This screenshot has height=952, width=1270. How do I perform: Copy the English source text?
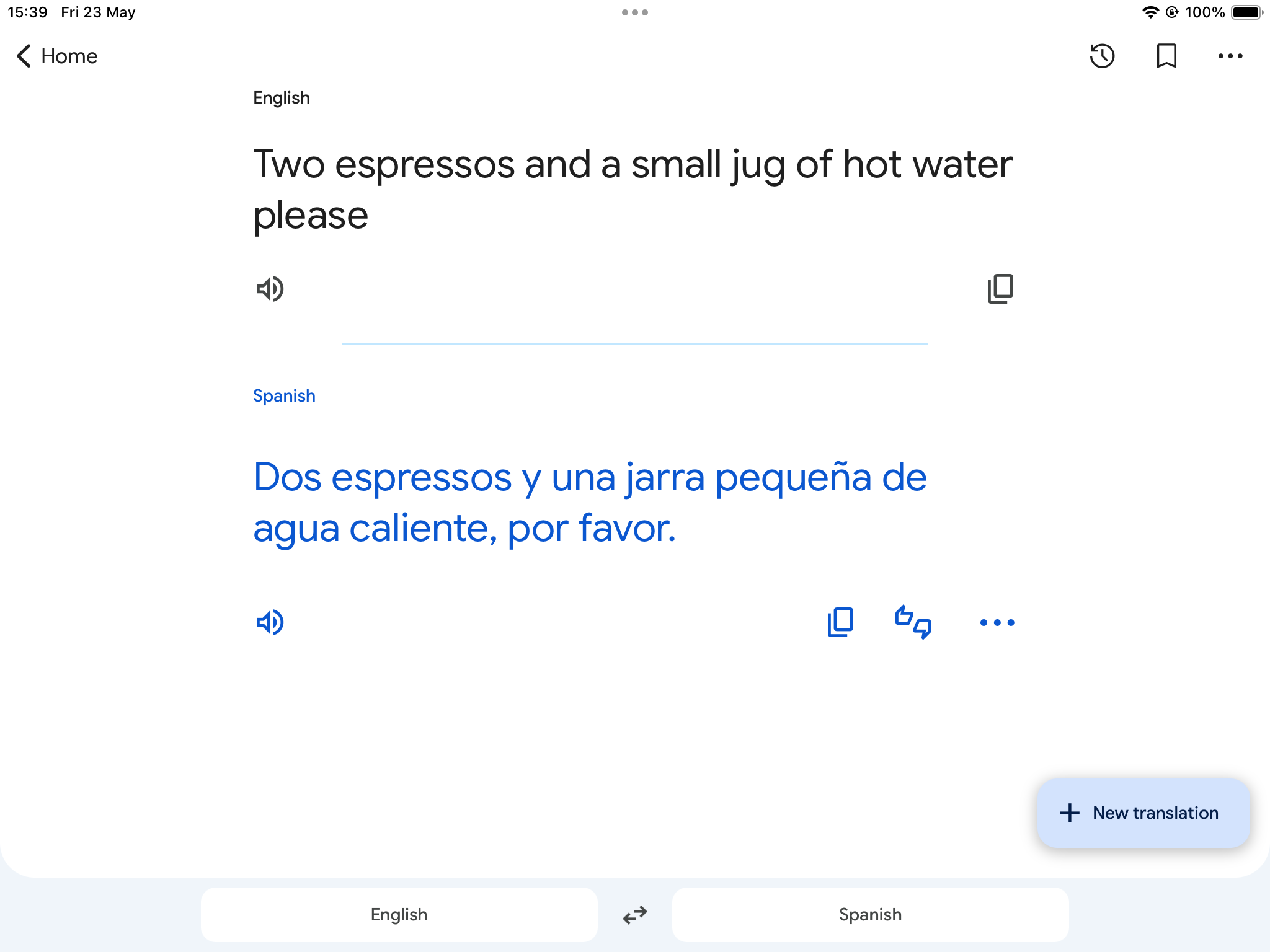(x=1000, y=289)
